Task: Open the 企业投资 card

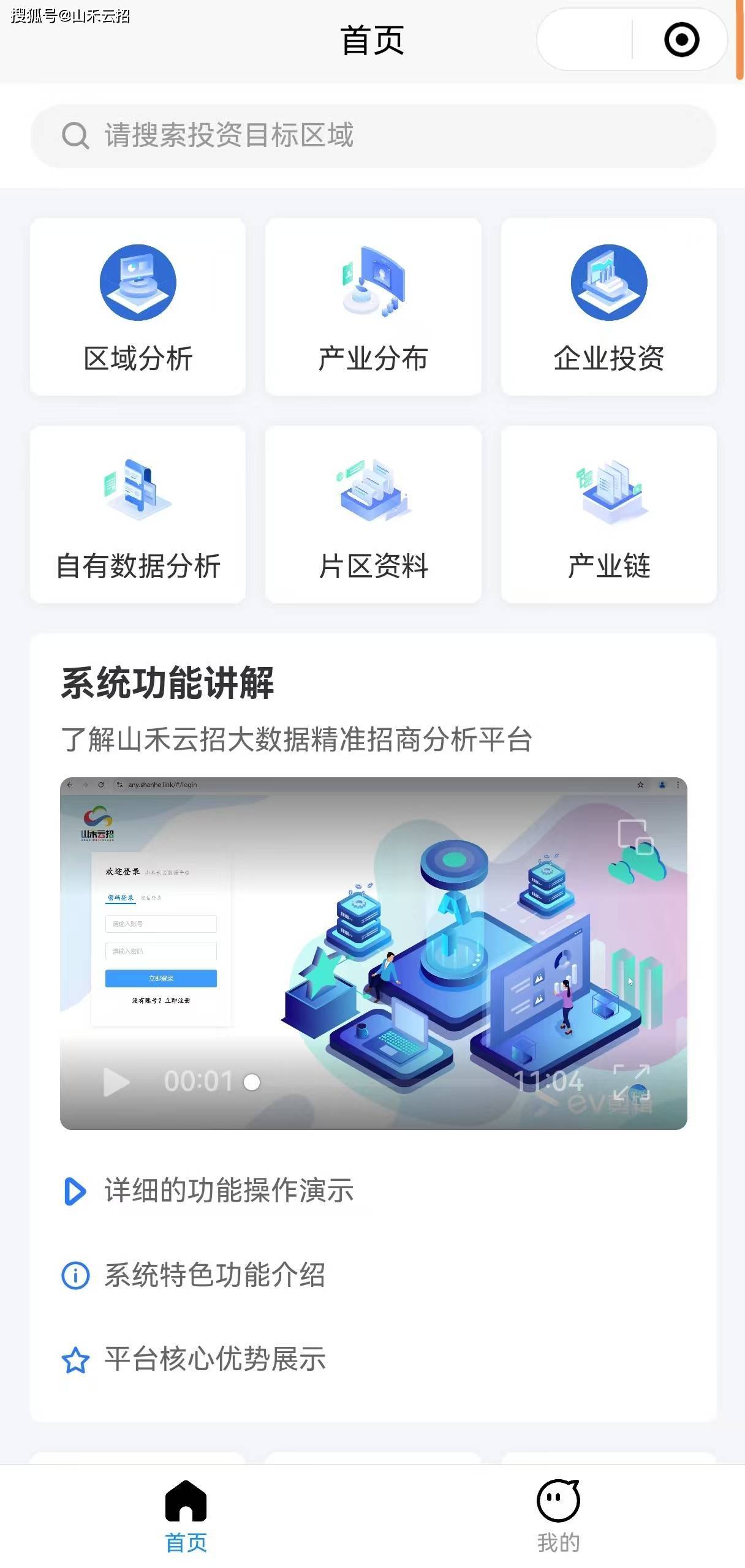Action: (608, 307)
